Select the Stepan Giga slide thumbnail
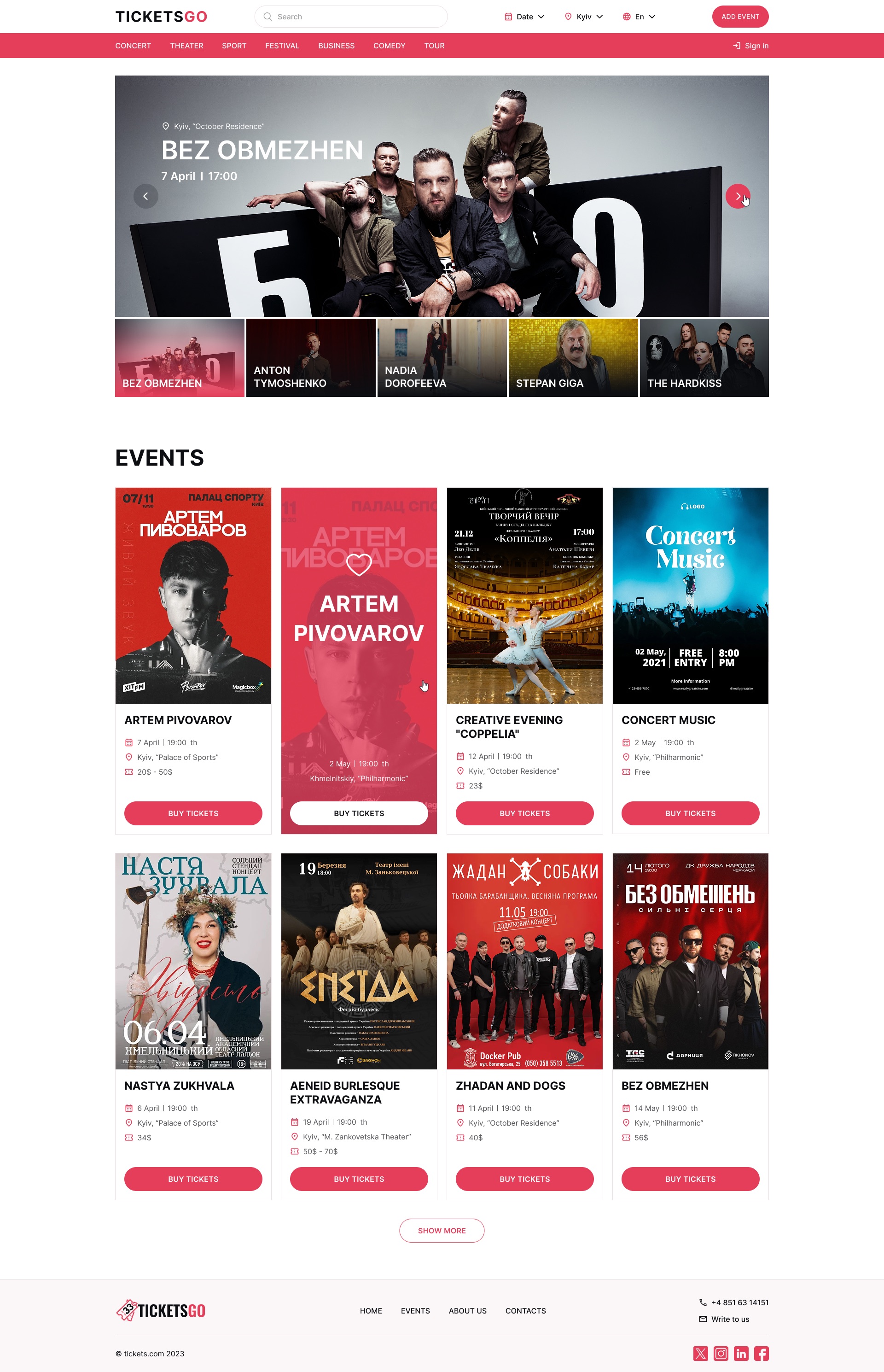The width and height of the screenshot is (884, 1372). point(572,358)
